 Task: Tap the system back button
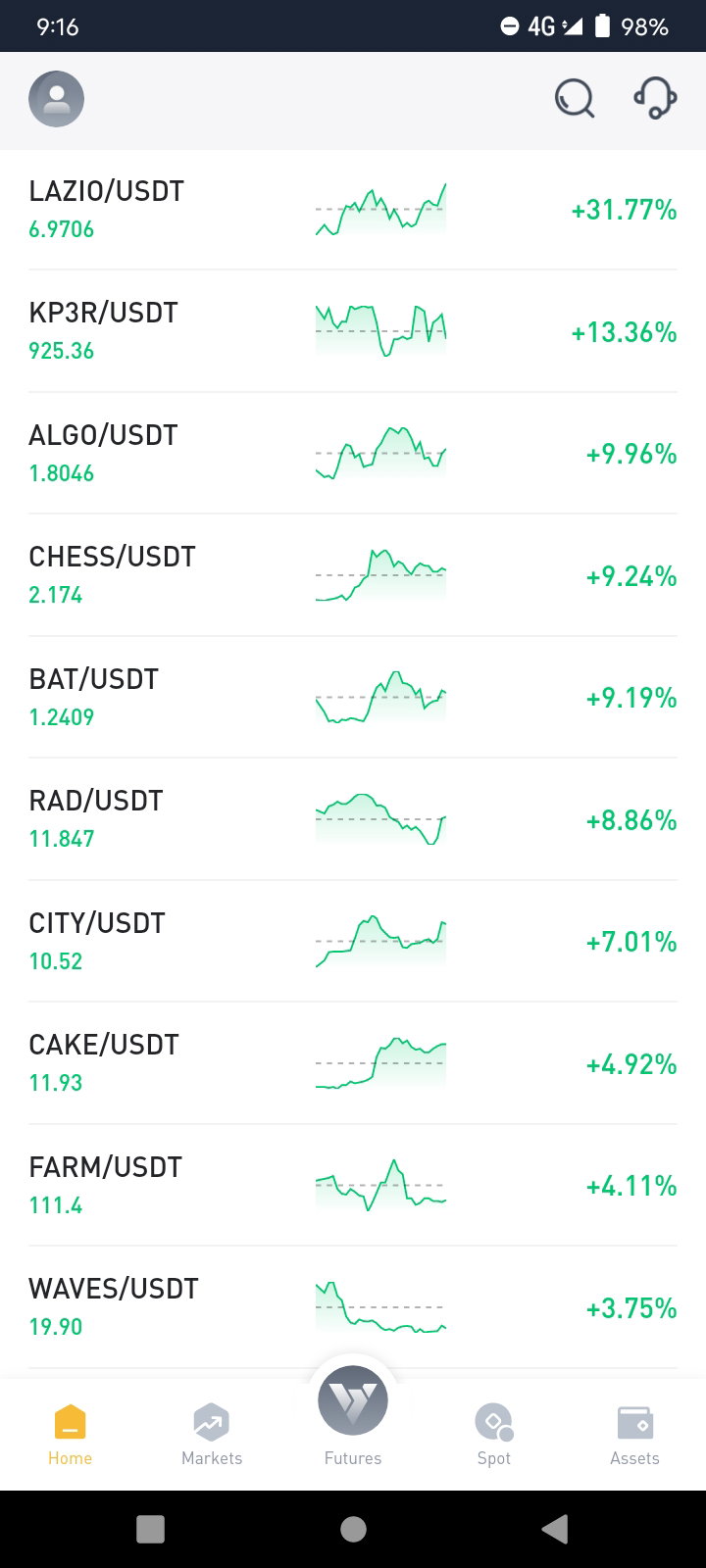[555, 1529]
